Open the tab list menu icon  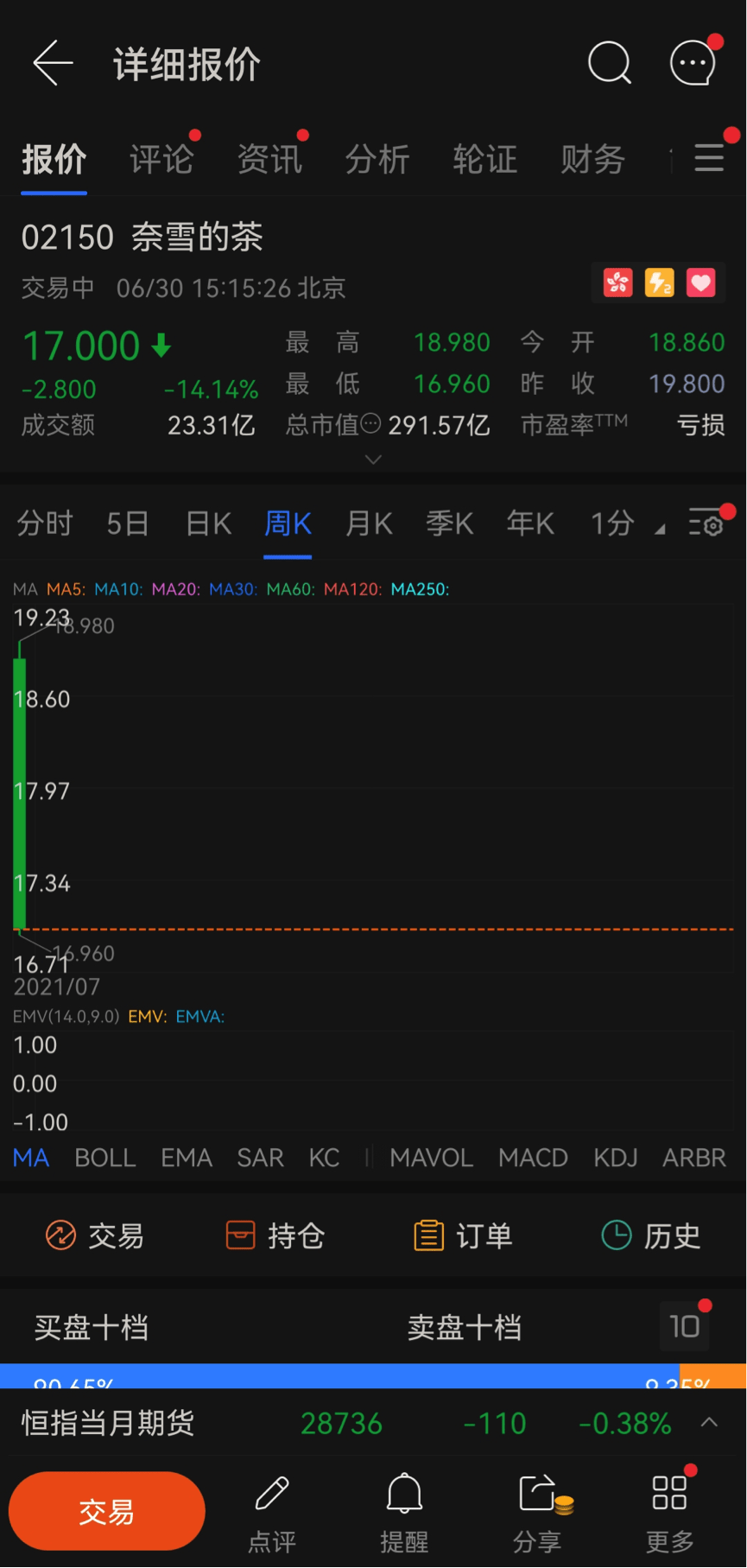tap(709, 158)
